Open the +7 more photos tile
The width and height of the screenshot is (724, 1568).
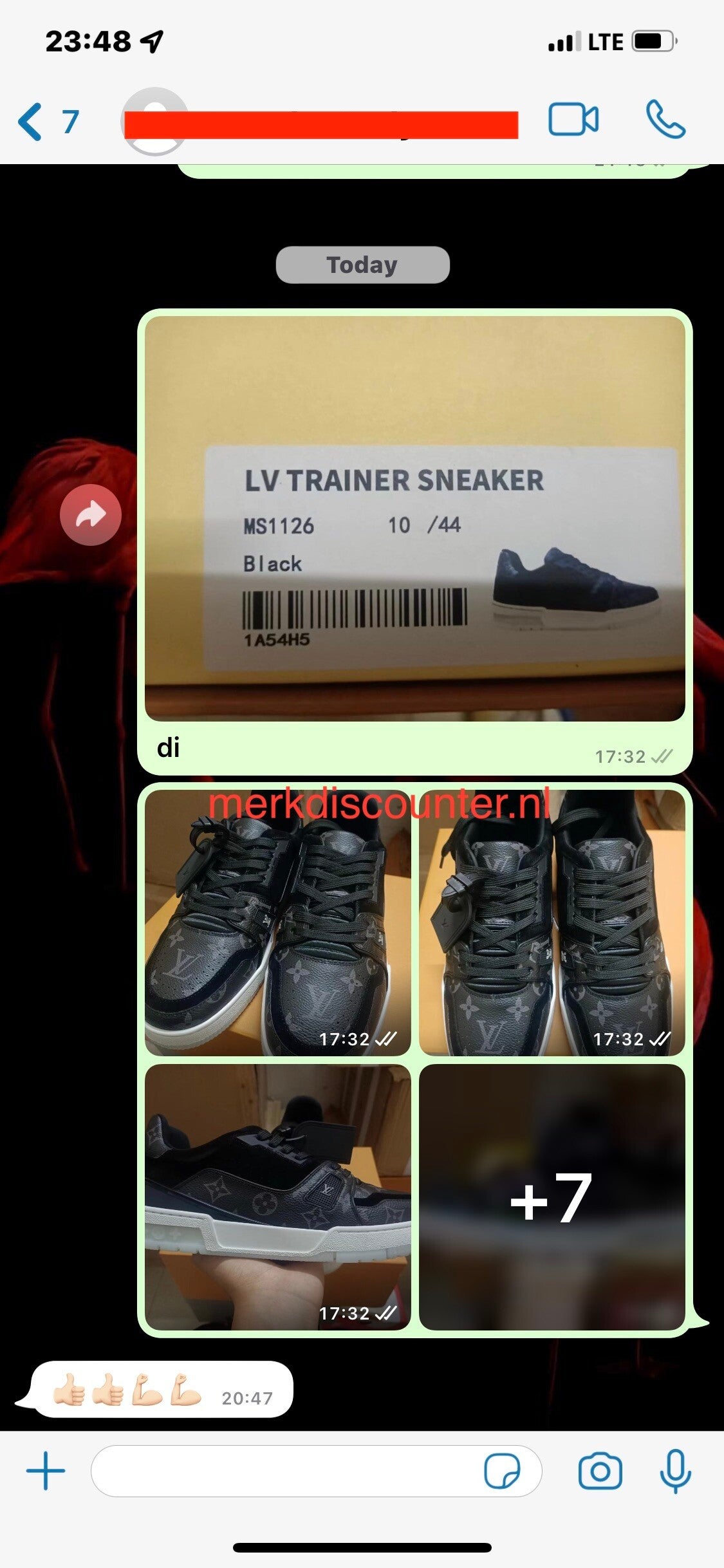coord(552,1197)
